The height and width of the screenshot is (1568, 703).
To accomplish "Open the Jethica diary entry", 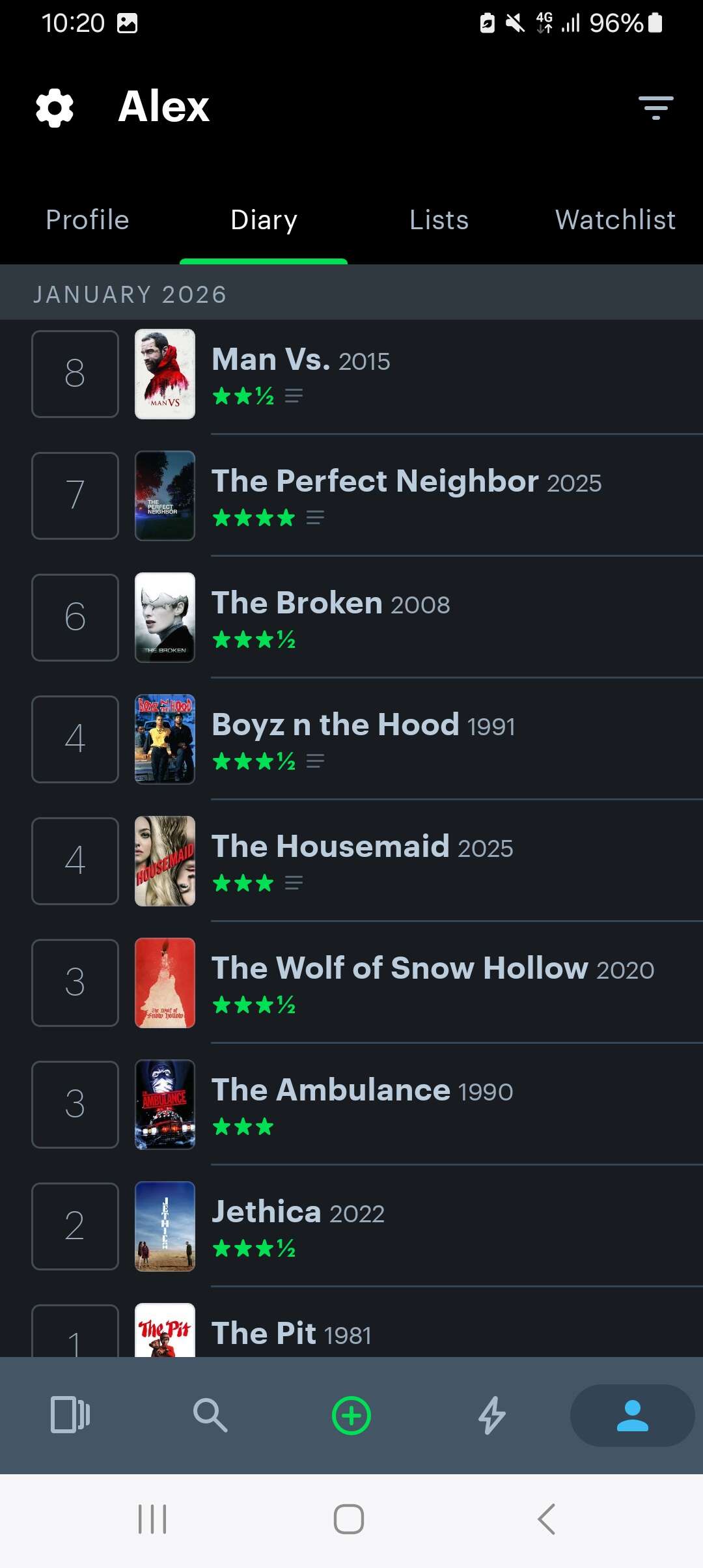I will click(298, 1212).
